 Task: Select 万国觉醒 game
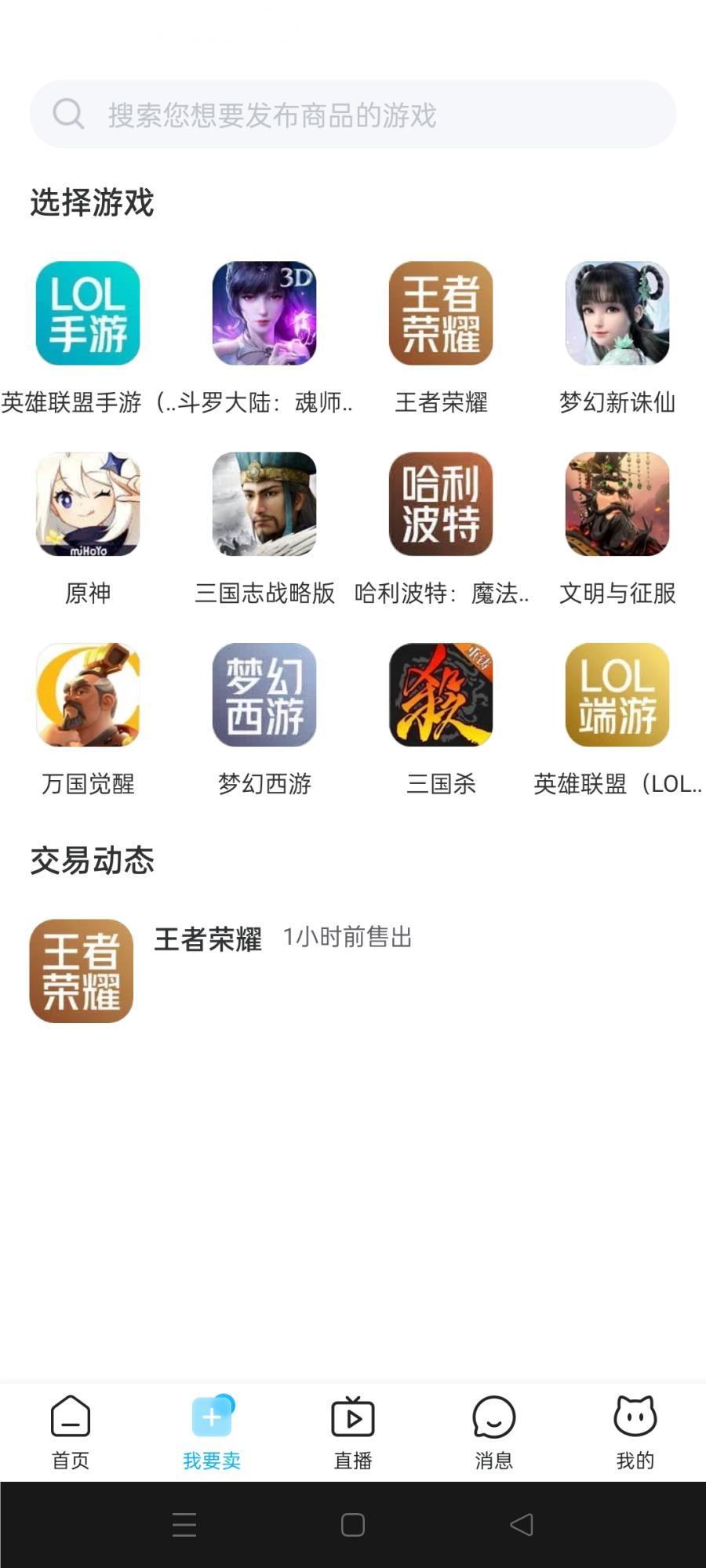[88, 695]
